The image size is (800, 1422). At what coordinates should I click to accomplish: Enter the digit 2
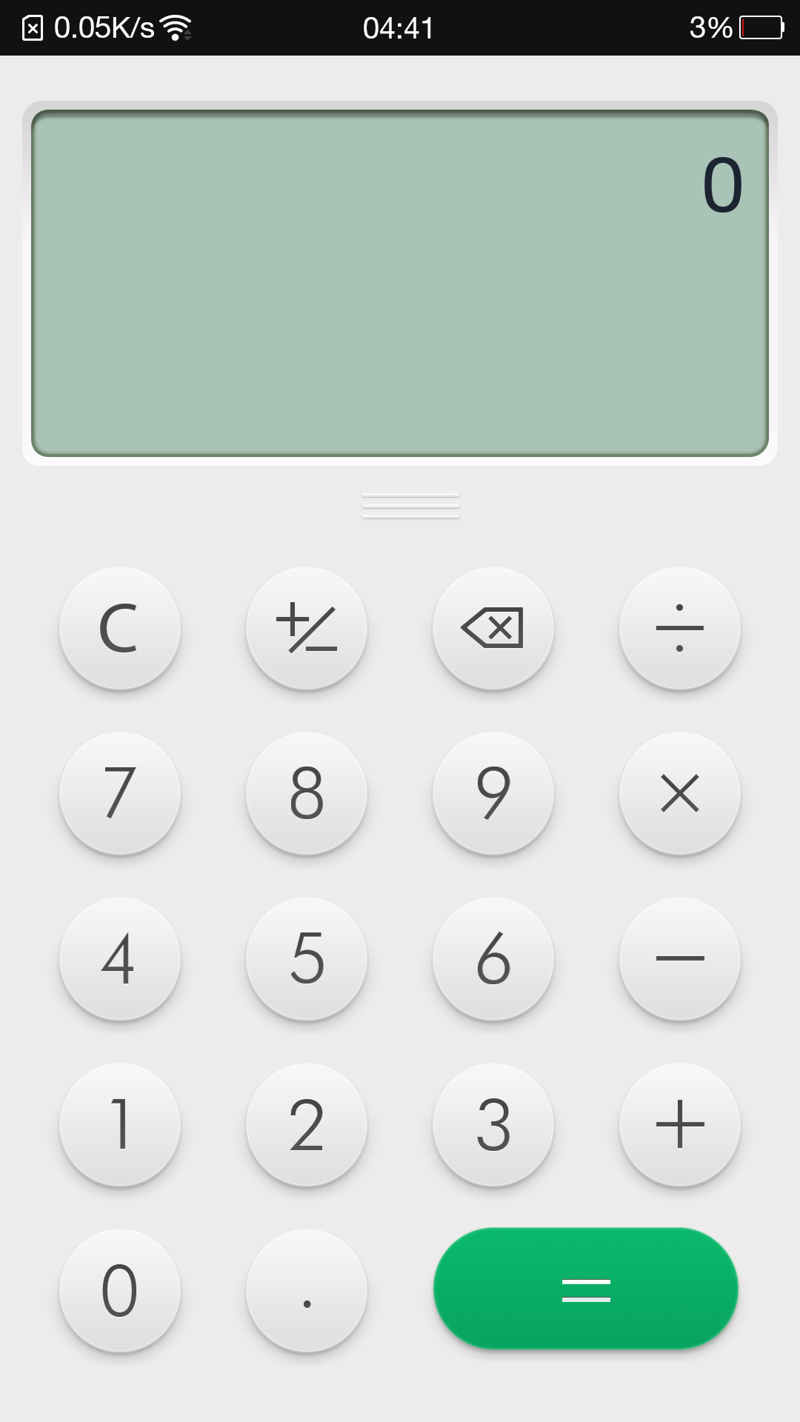307,1125
